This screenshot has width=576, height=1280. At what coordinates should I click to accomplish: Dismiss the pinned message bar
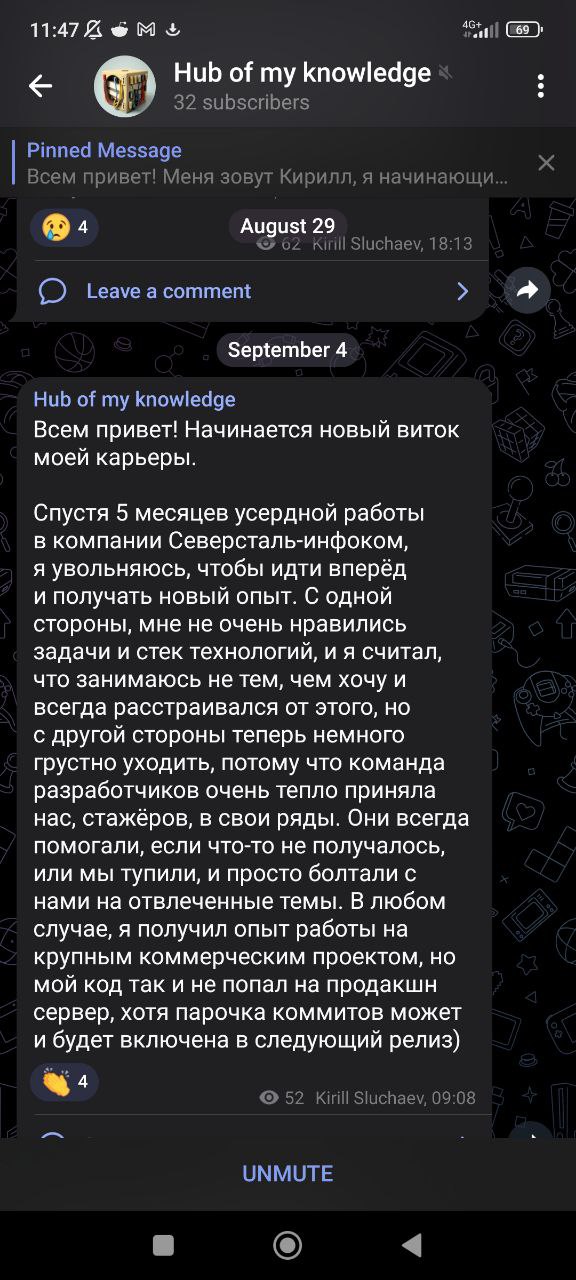coord(546,163)
